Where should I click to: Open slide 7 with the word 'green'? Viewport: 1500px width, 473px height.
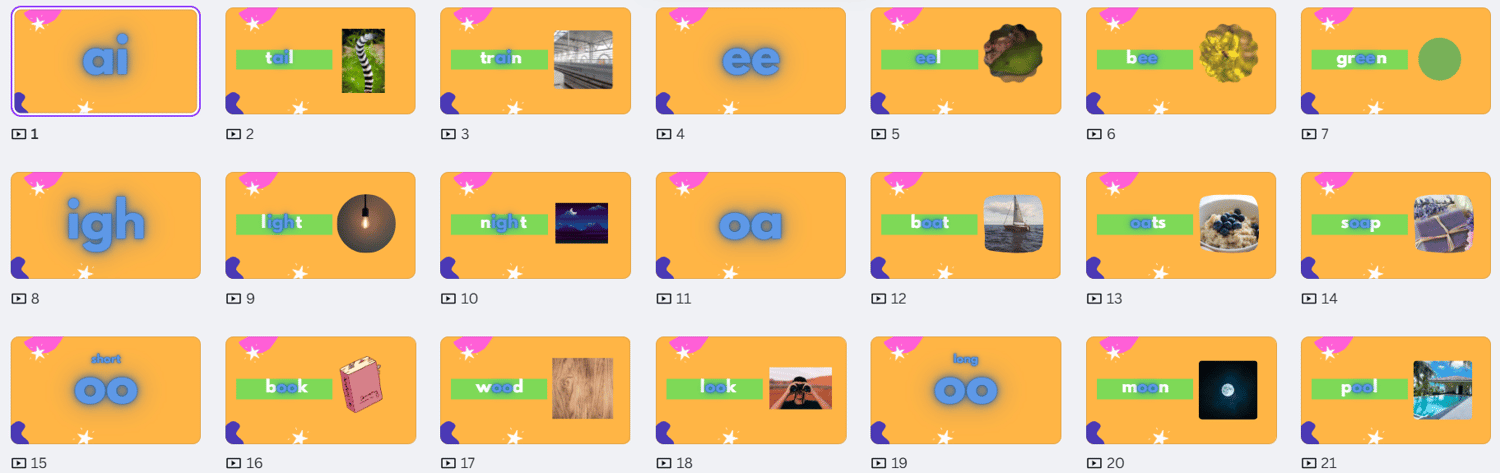pyautogui.click(x=1395, y=61)
